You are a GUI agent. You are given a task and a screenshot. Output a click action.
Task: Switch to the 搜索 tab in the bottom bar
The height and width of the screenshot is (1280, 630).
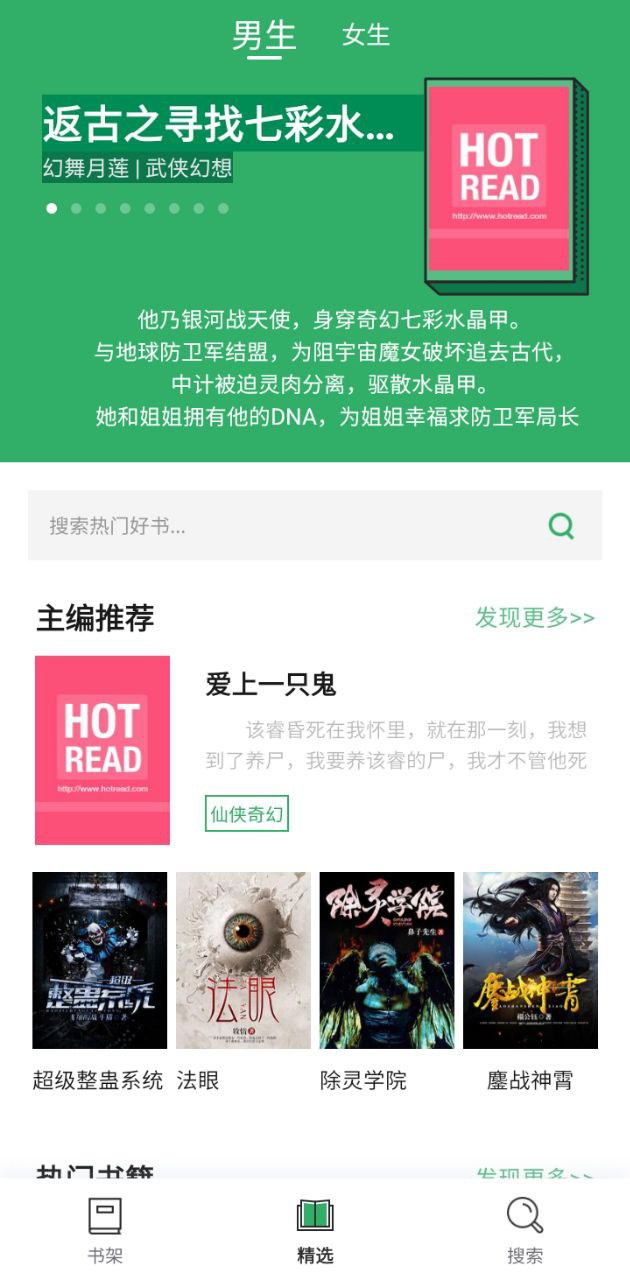525,1230
